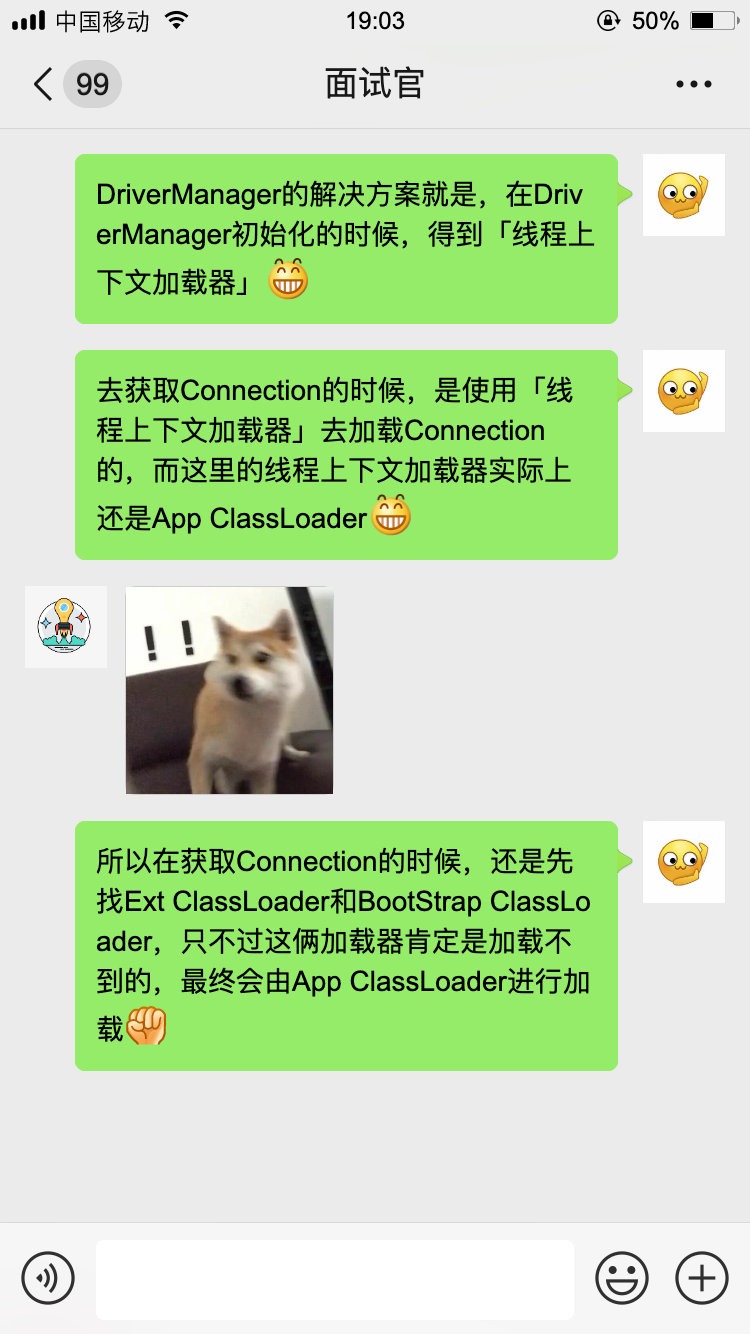The height and width of the screenshot is (1334, 750).
Task: Open the emoji sticker panel
Action: point(622,1277)
